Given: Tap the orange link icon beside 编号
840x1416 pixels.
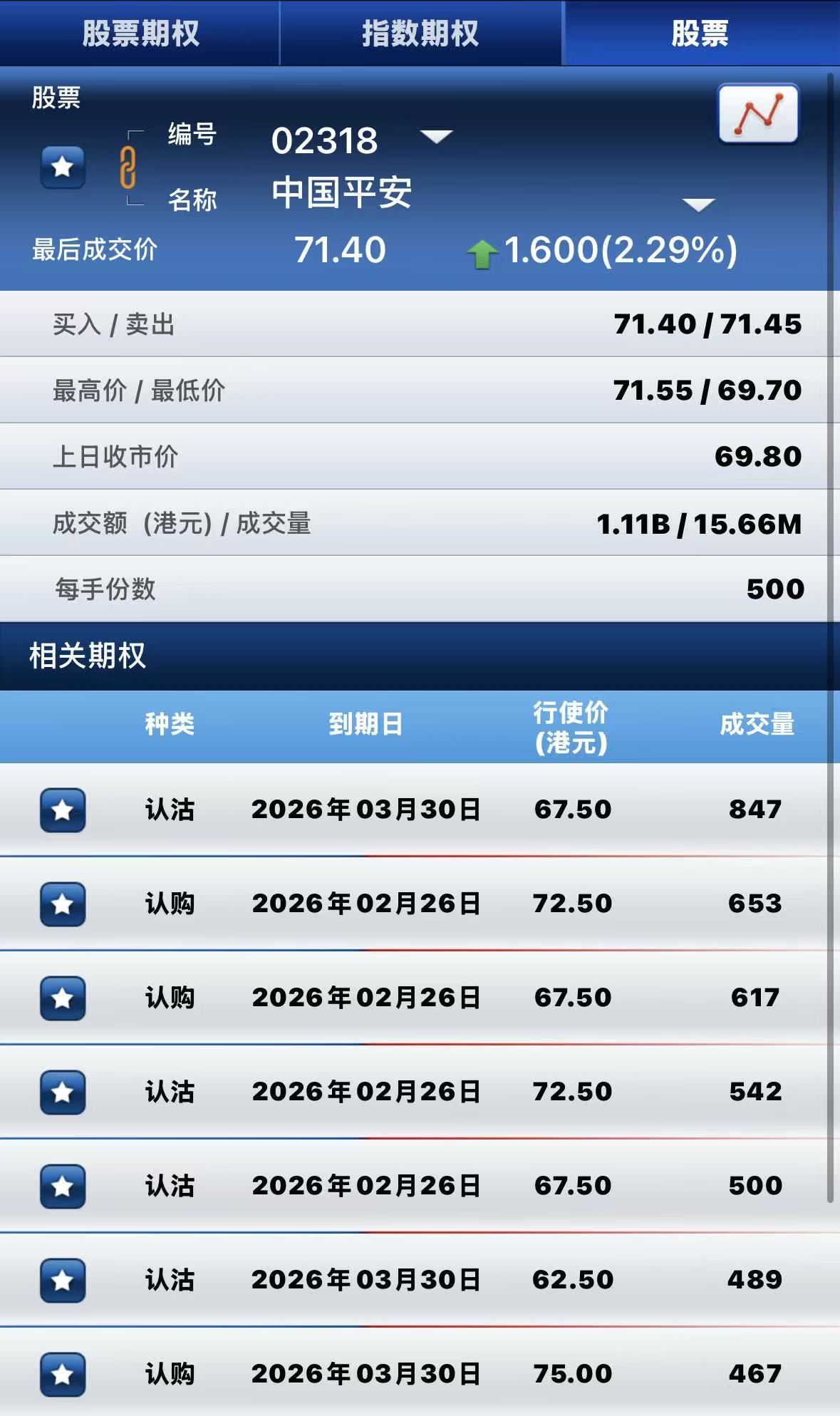Looking at the screenshot, I should (x=128, y=168).
